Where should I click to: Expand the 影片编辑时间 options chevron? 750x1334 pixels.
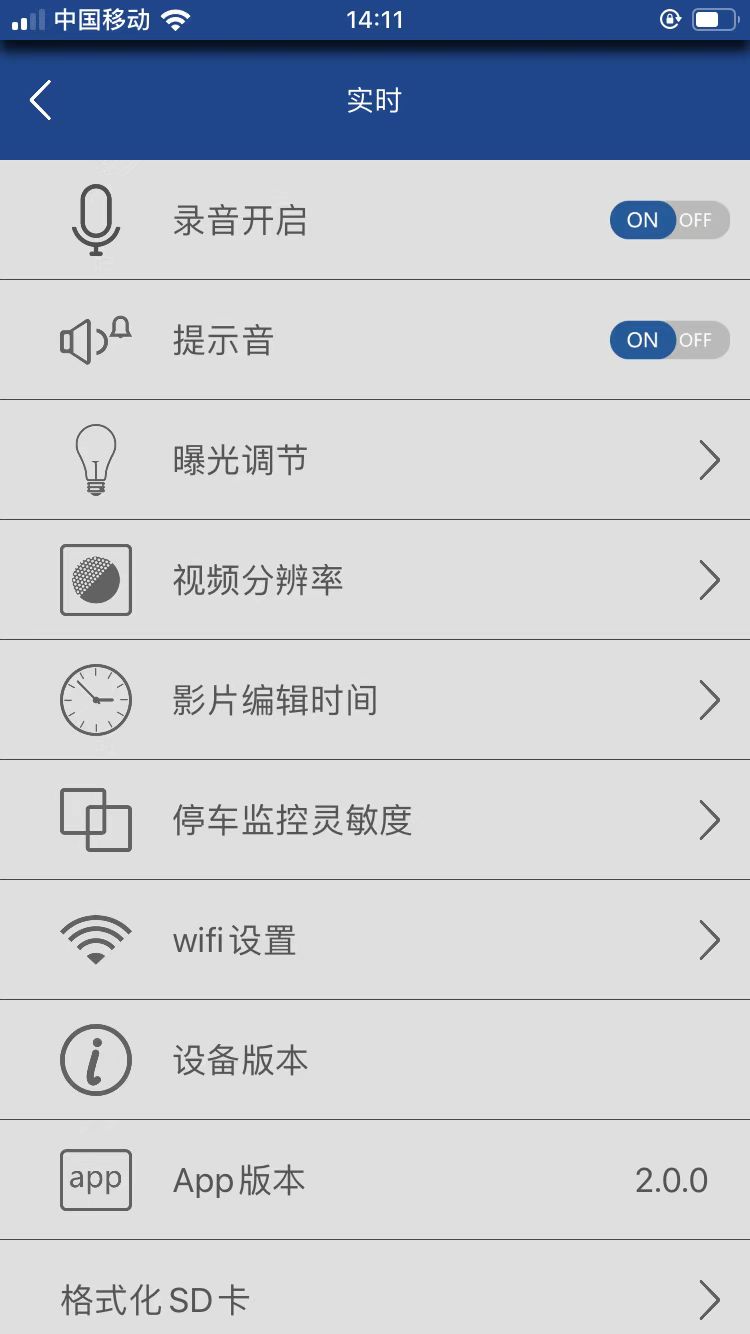[x=710, y=699]
